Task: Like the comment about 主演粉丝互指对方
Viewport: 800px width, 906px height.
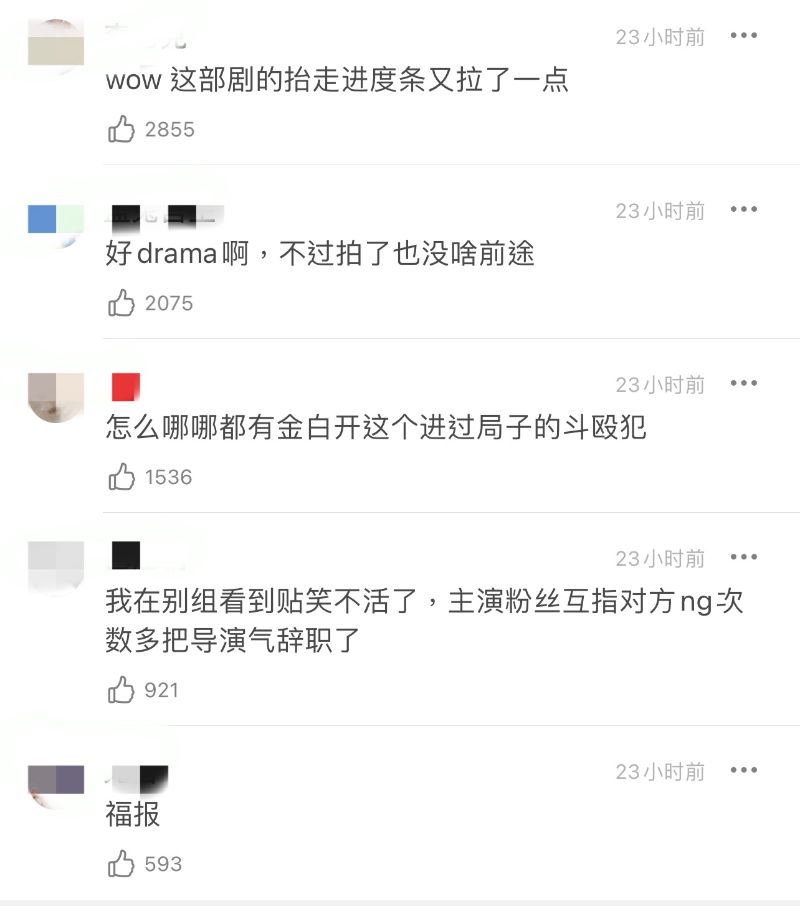Action: tap(122, 690)
